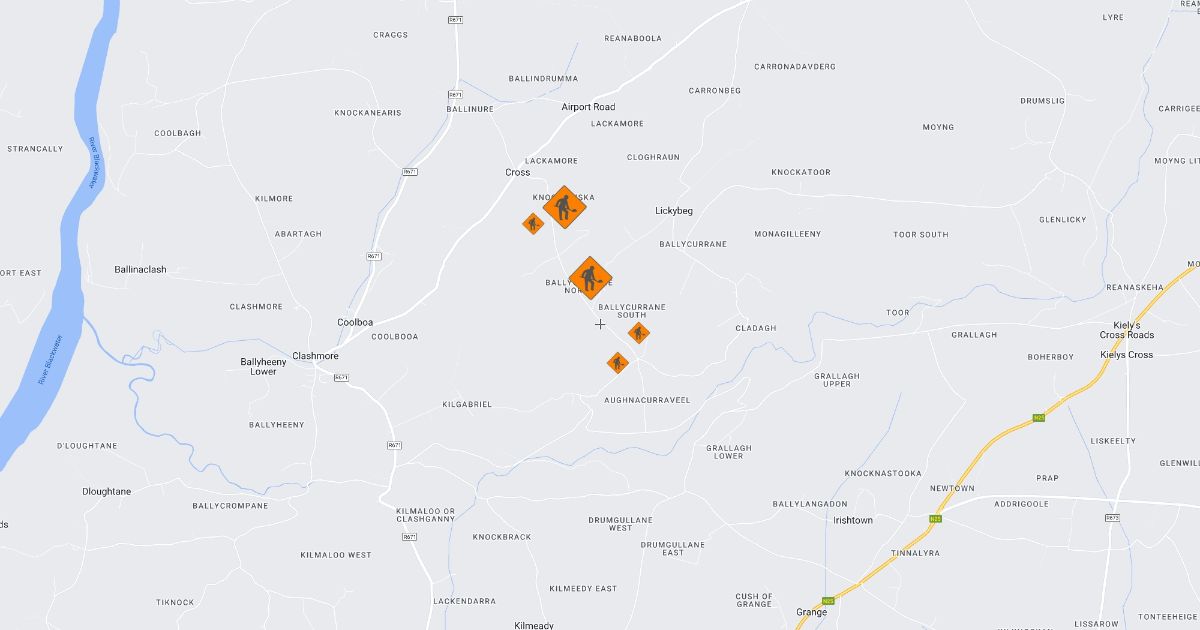The image size is (1200, 630).
Task: Select the small roadworks marker under Ballycurrane South
Action: pos(638,333)
